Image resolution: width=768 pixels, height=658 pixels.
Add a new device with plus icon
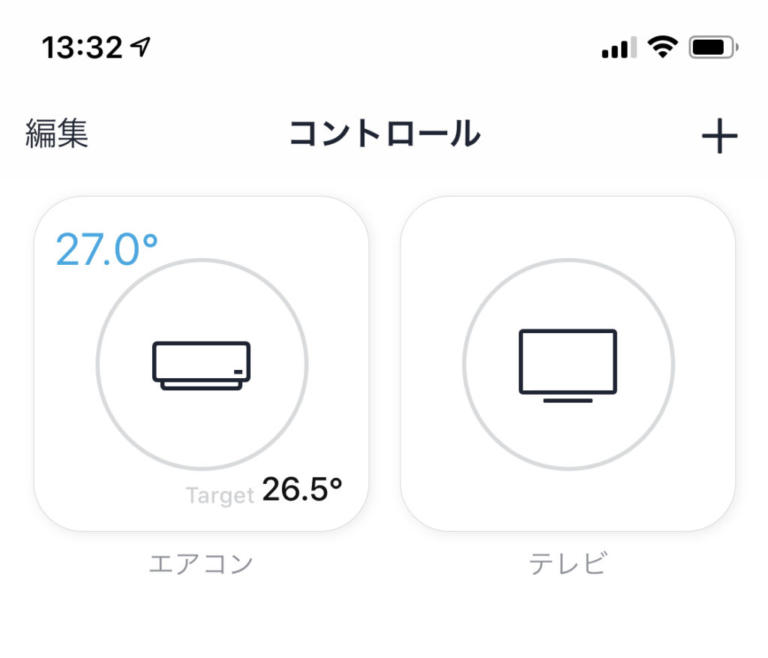click(x=719, y=137)
